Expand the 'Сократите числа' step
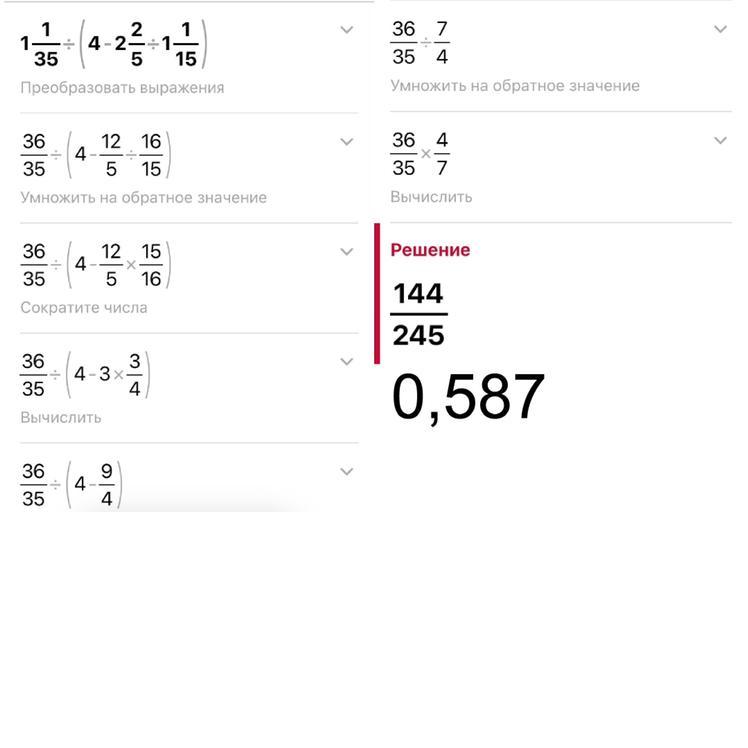Image resolution: width=748 pixels, height=748 pixels. tap(347, 252)
